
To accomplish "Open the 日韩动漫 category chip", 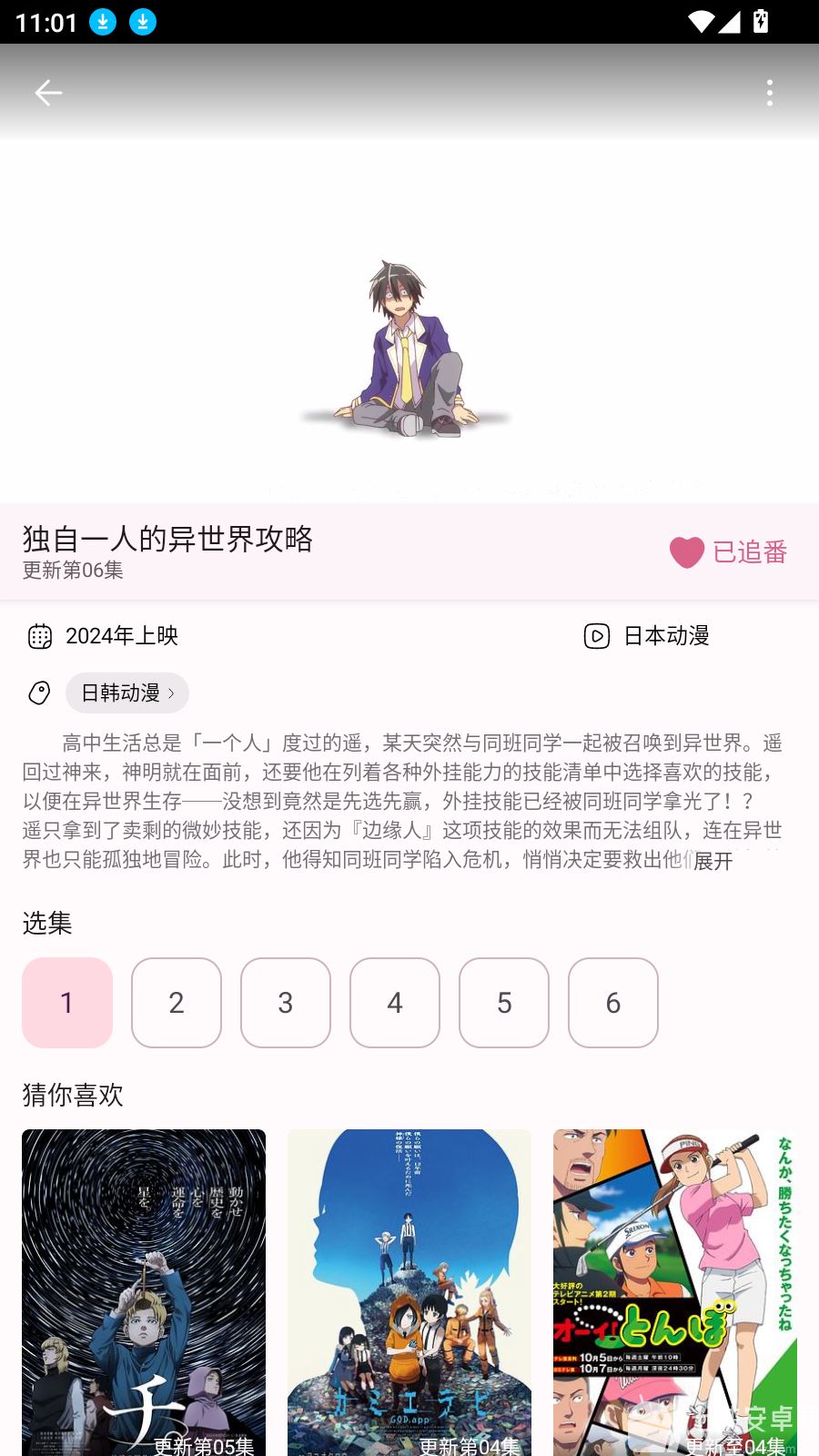I will click(127, 693).
